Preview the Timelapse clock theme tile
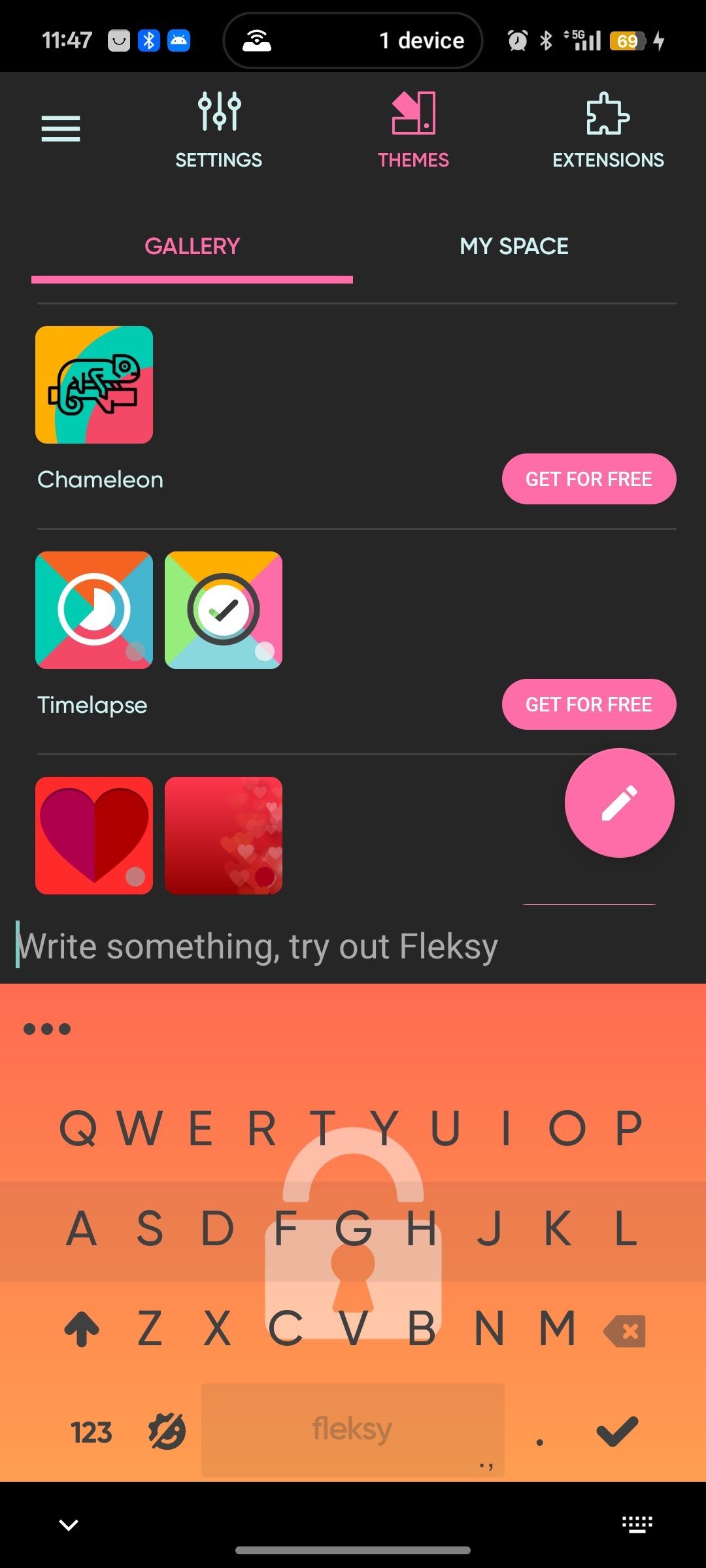Screen dimensions: 706x1568 (x=94, y=610)
